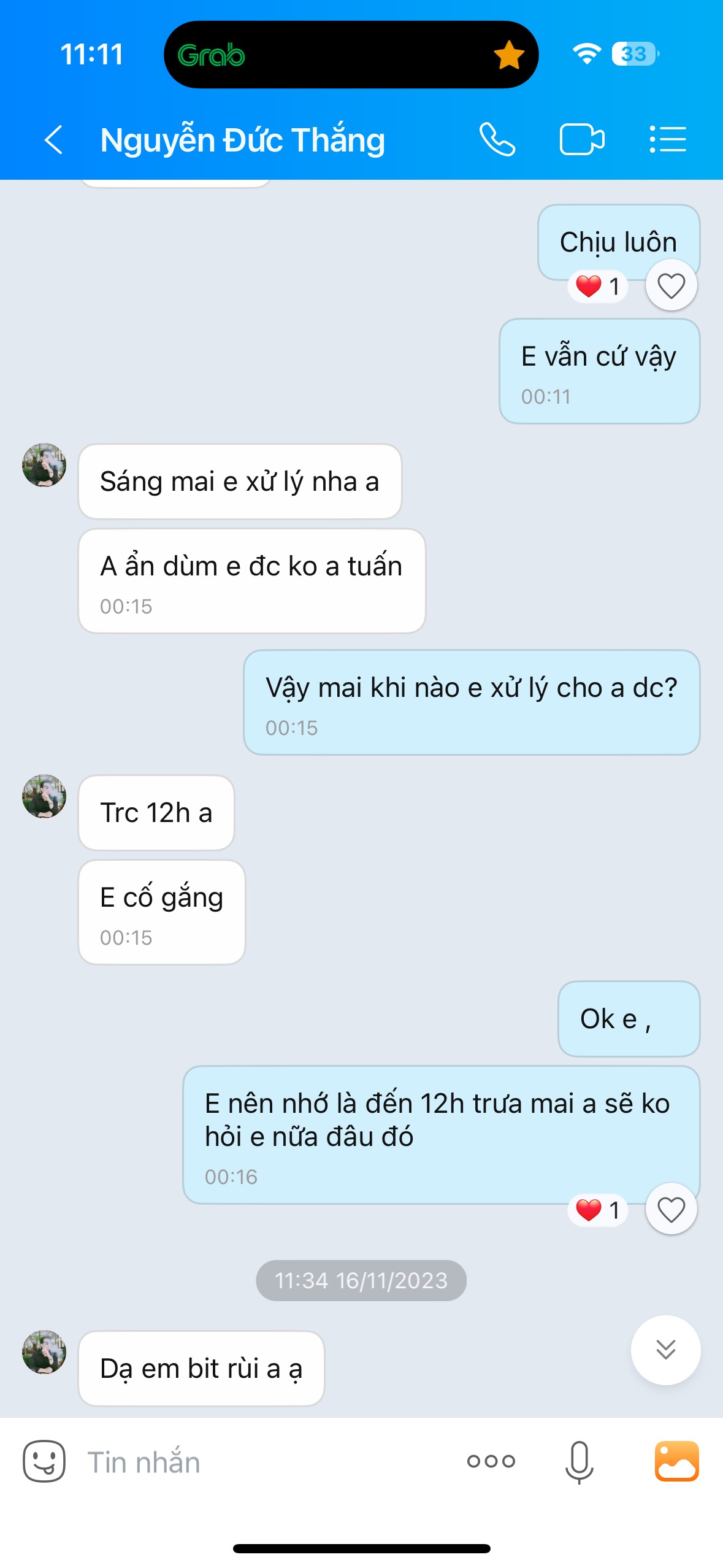Open the photo gallery picker
The height and width of the screenshot is (1568, 723).
[676, 1461]
